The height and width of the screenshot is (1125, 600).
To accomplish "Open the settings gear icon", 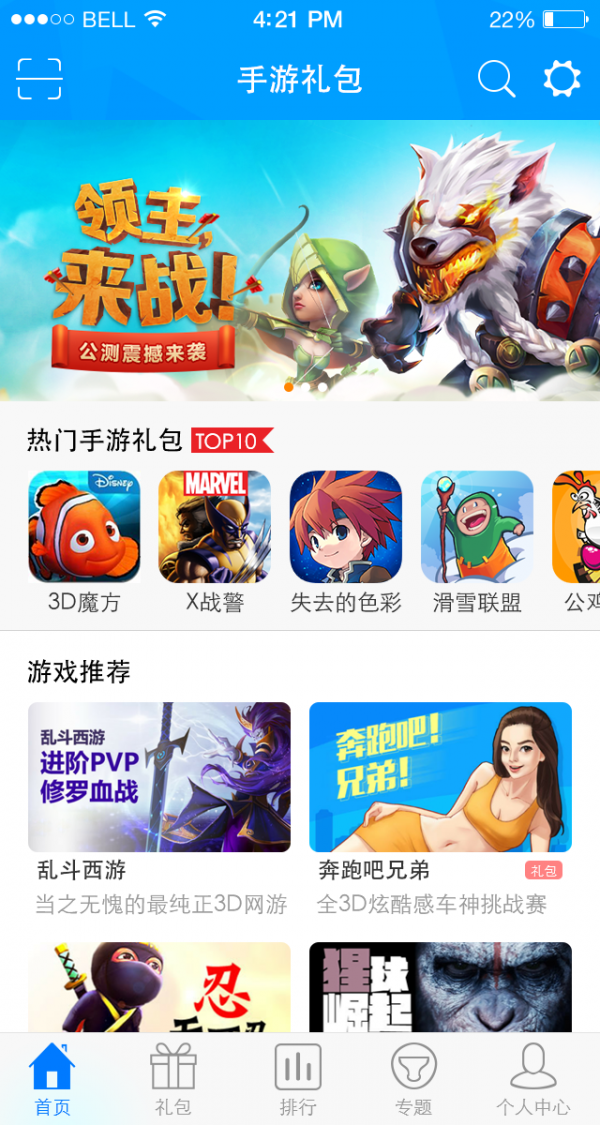I will [562, 79].
